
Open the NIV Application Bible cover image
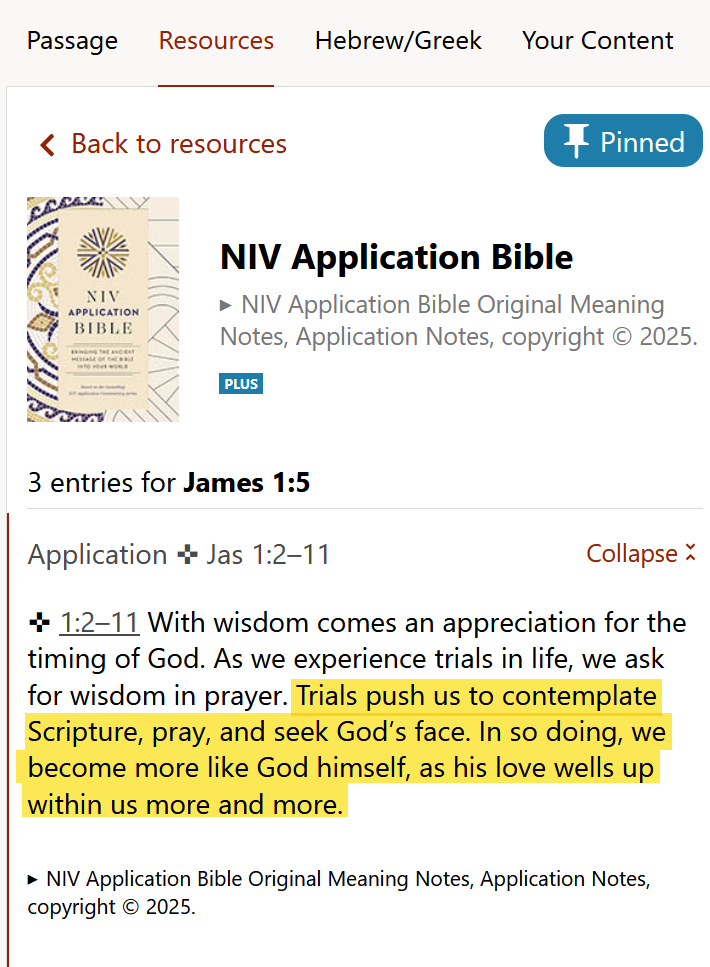pyautogui.click(x=103, y=309)
